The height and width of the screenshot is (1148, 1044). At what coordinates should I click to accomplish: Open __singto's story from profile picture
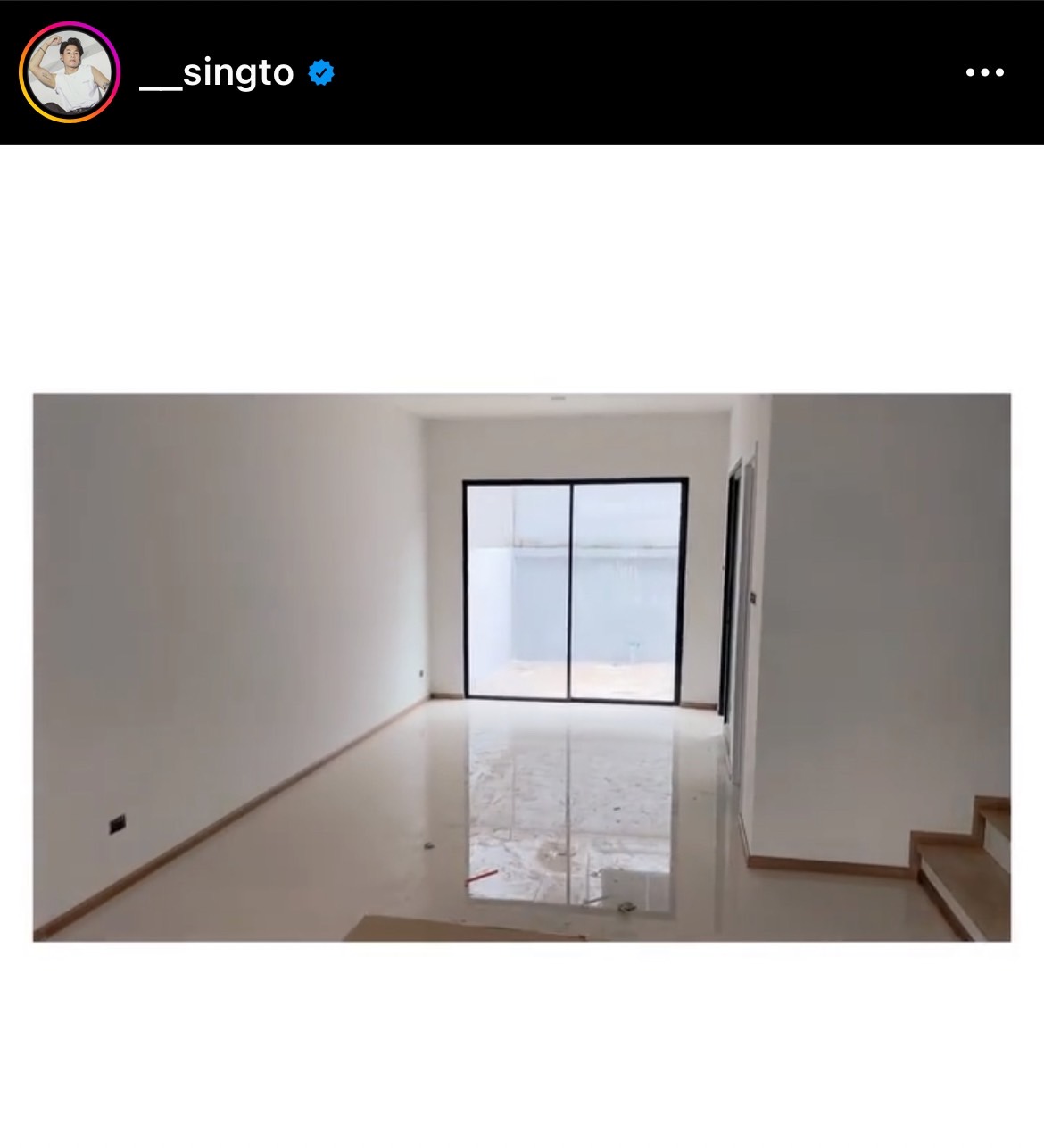point(70,72)
